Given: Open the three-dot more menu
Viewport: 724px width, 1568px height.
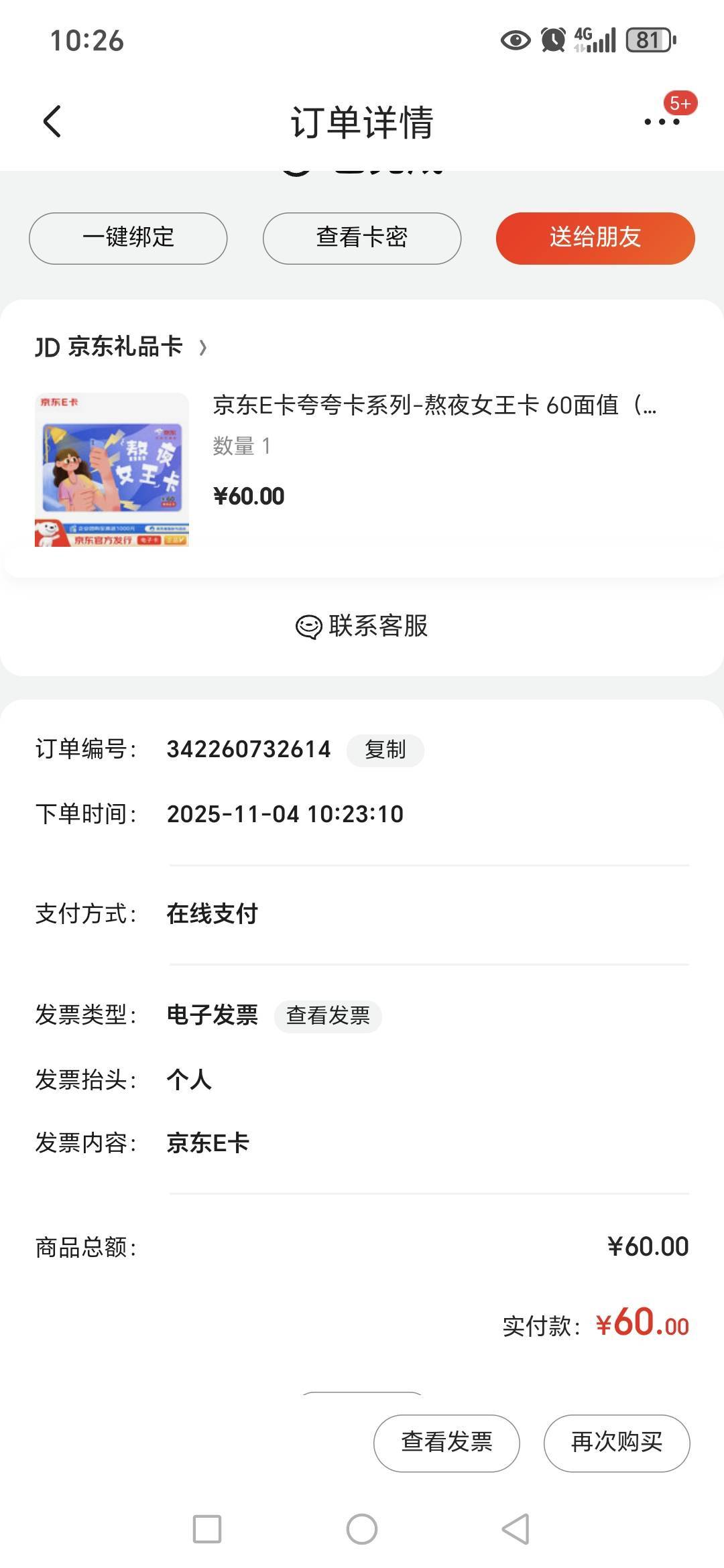Looking at the screenshot, I should pyautogui.click(x=662, y=121).
